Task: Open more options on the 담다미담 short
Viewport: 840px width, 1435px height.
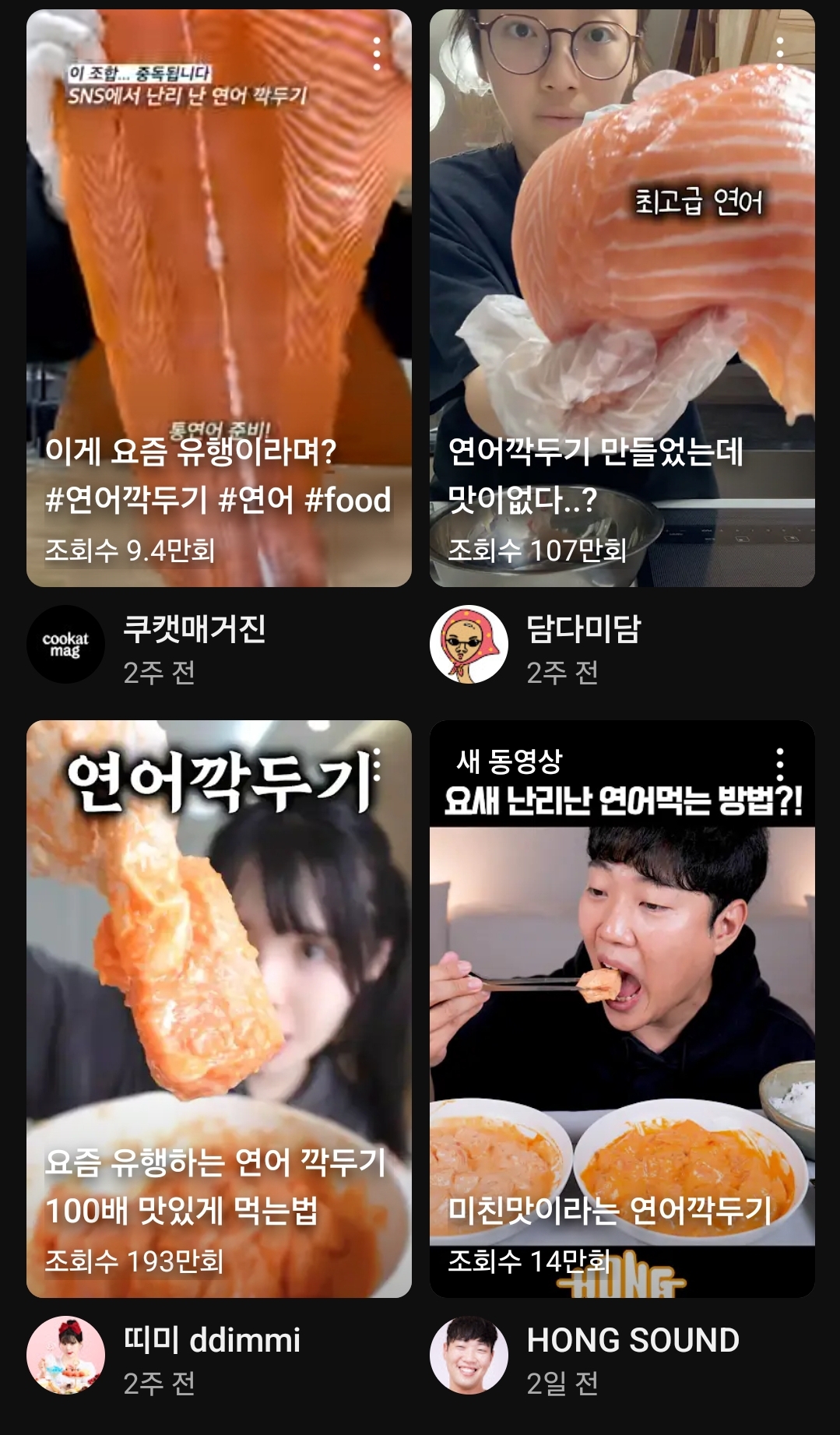Action: click(779, 54)
